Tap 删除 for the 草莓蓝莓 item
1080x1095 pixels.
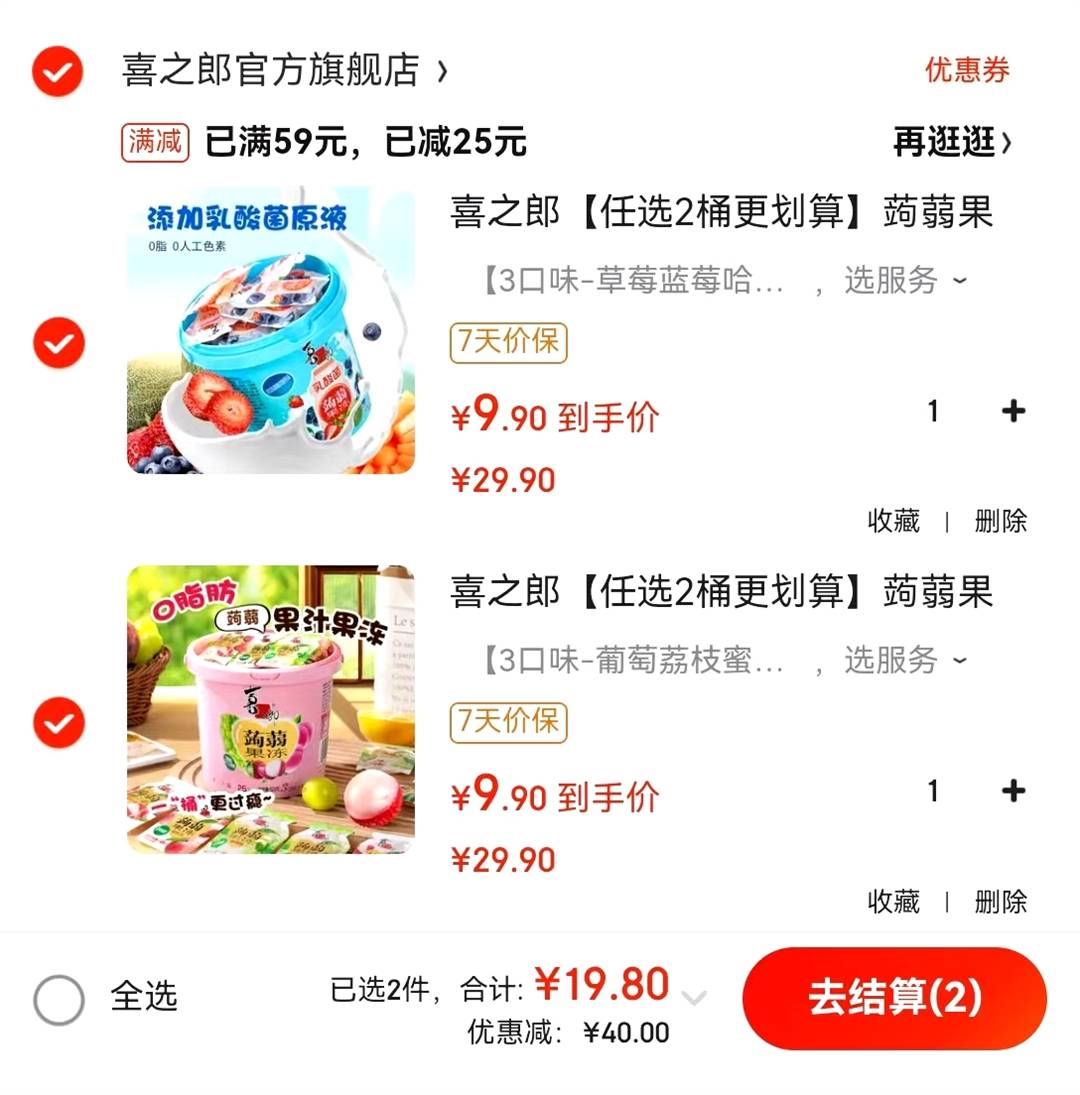click(1001, 521)
